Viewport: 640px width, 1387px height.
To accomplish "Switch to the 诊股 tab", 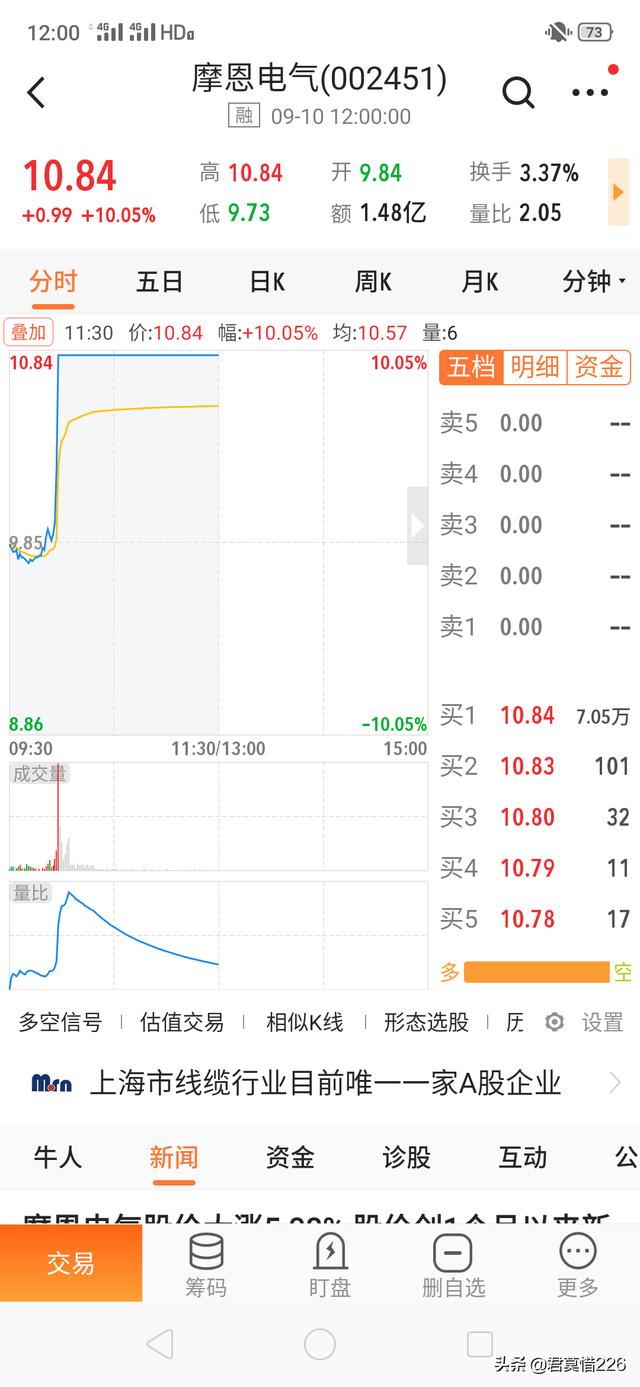I will coord(407,1157).
